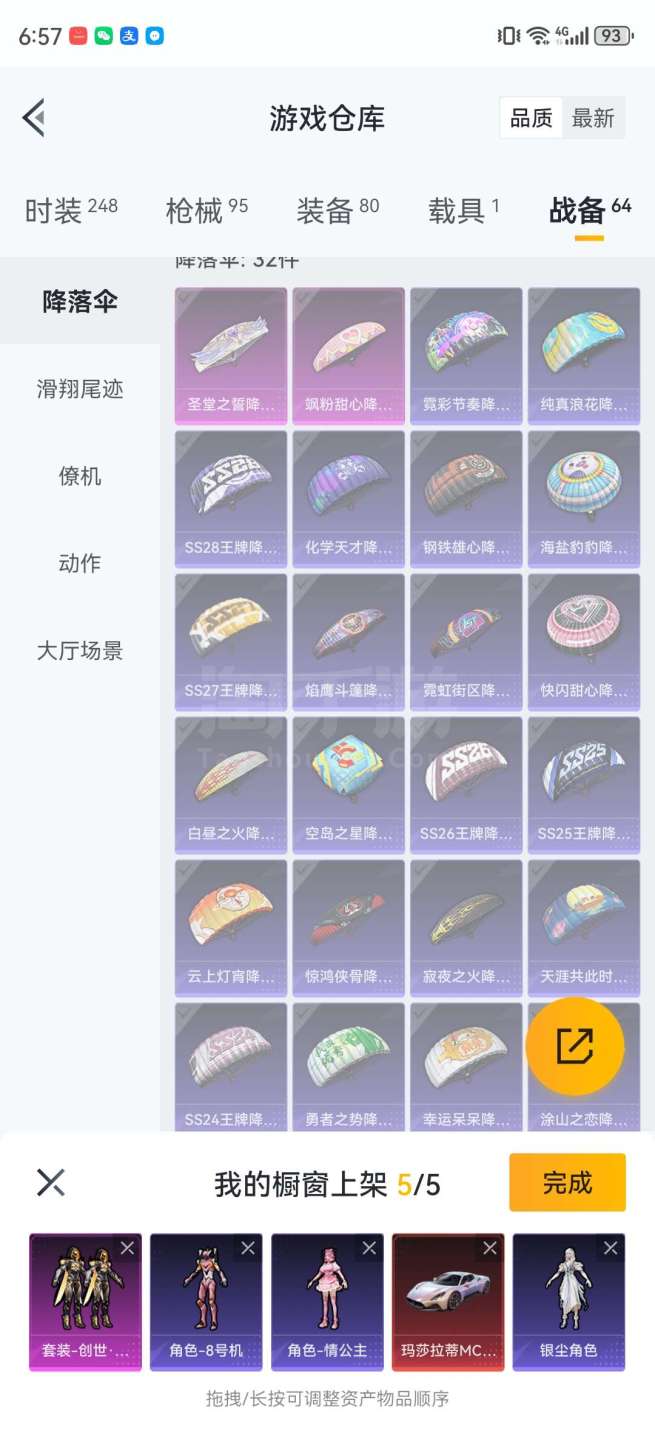Tap the orange share floating button
655x1440 pixels.
pyautogui.click(x=575, y=1046)
